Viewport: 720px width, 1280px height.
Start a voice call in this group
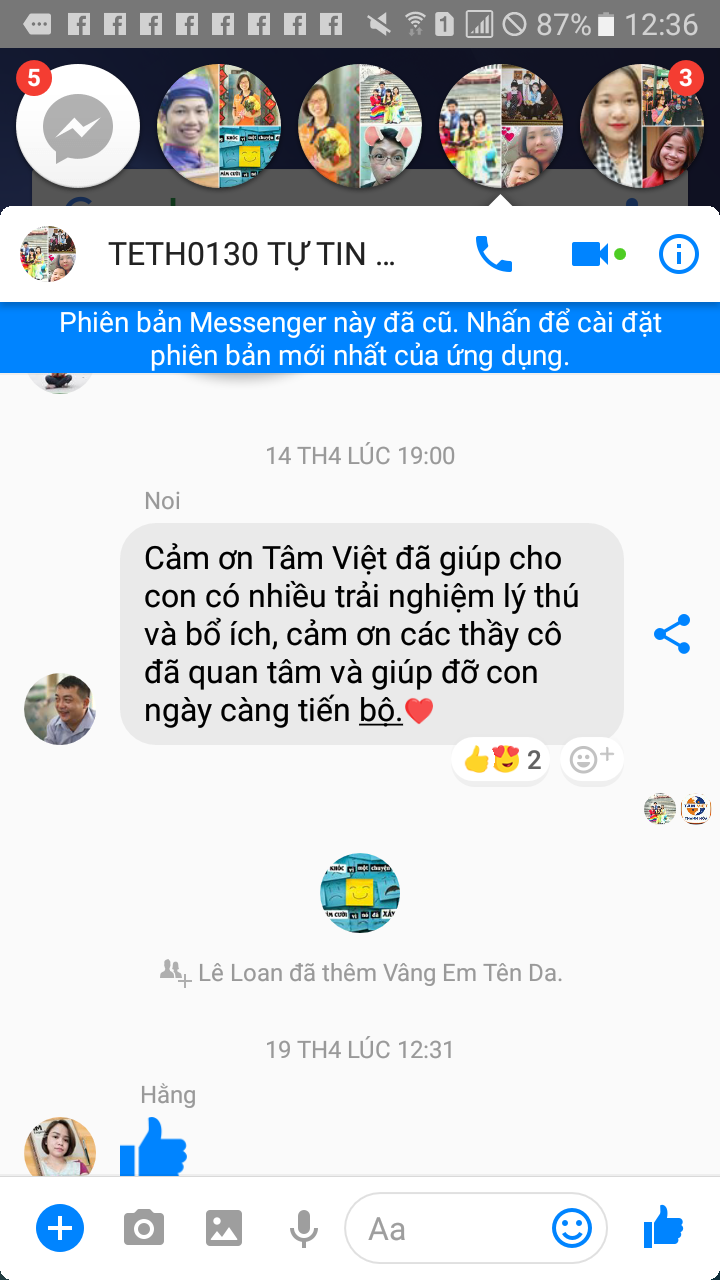click(493, 255)
